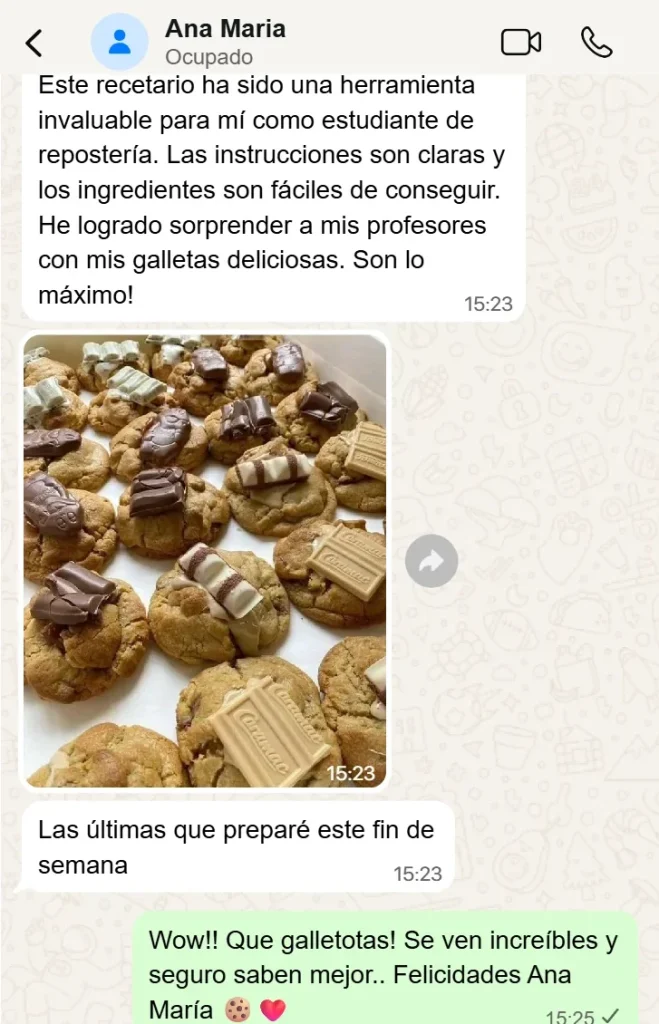Start a video call with Ana Maria
Viewport: 659px width, 1024px height.
pyautogui.click(x=520, y=42)
